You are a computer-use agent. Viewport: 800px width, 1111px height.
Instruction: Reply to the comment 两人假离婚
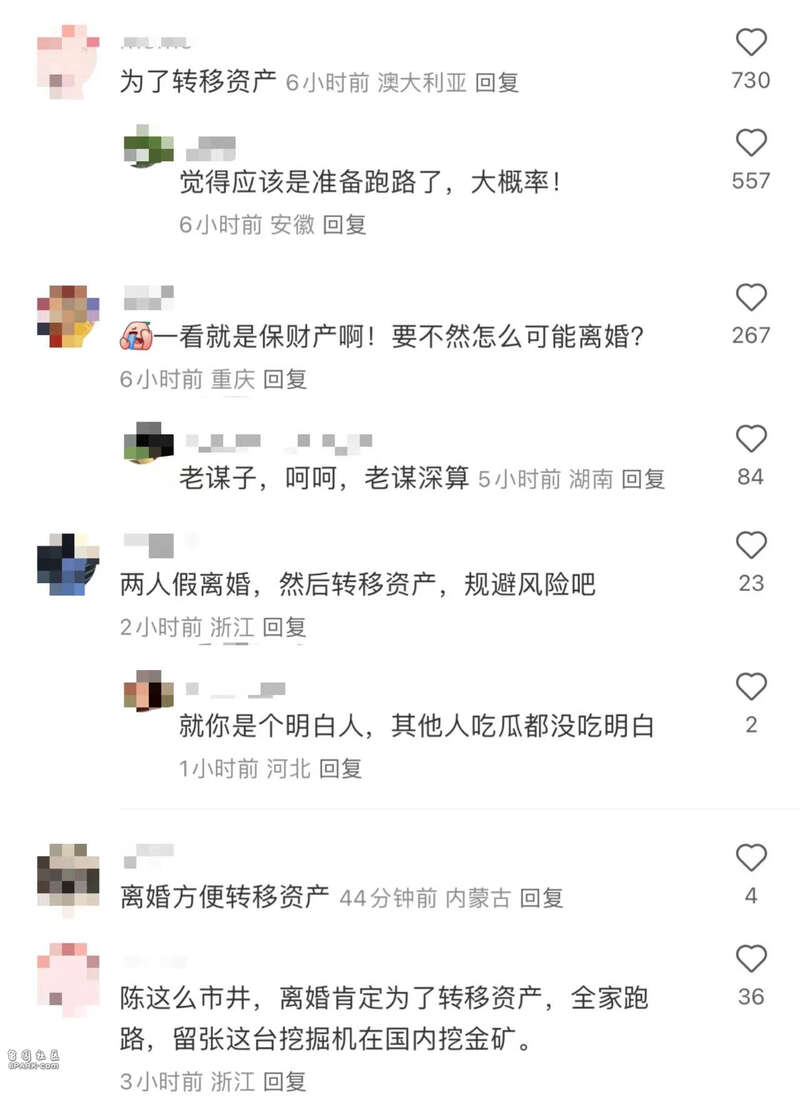click(x=284, y=628)
